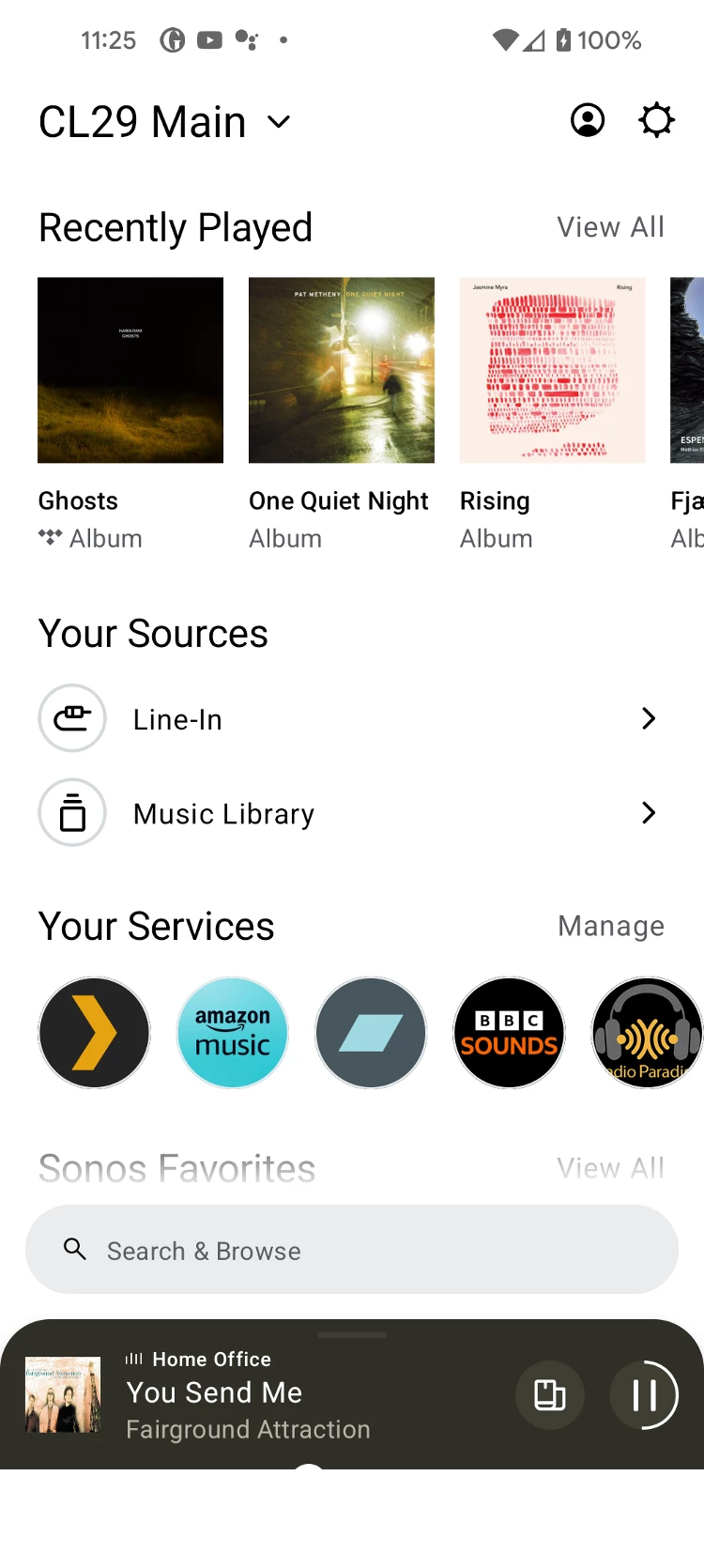
Task: Open the user account profile icon
Action: pos(588,120)
